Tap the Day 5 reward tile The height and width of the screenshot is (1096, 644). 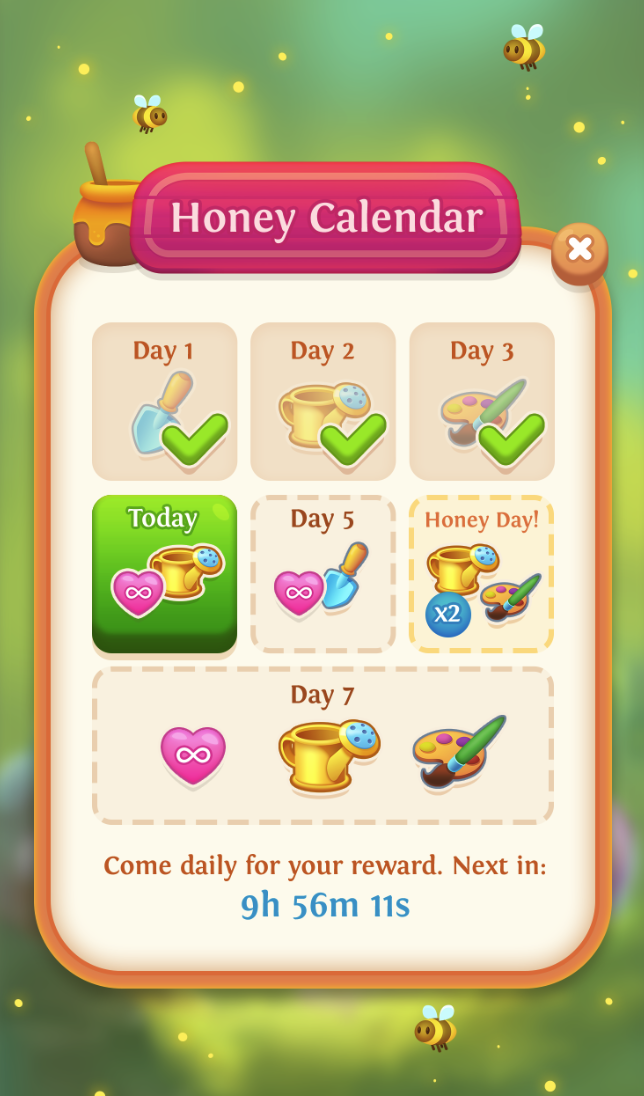point(323,574)
